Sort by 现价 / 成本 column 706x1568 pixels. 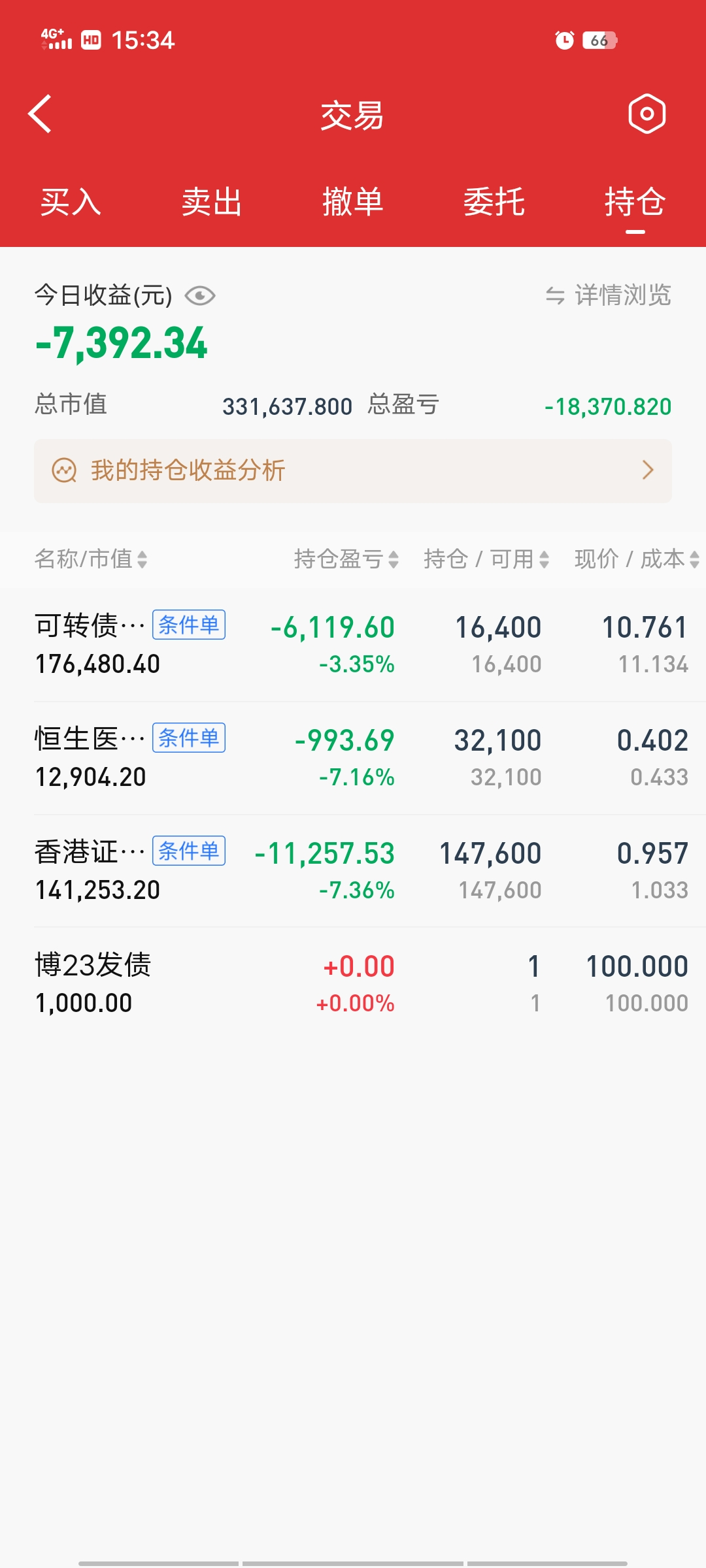pyautogui.click(x=636, y=559)
